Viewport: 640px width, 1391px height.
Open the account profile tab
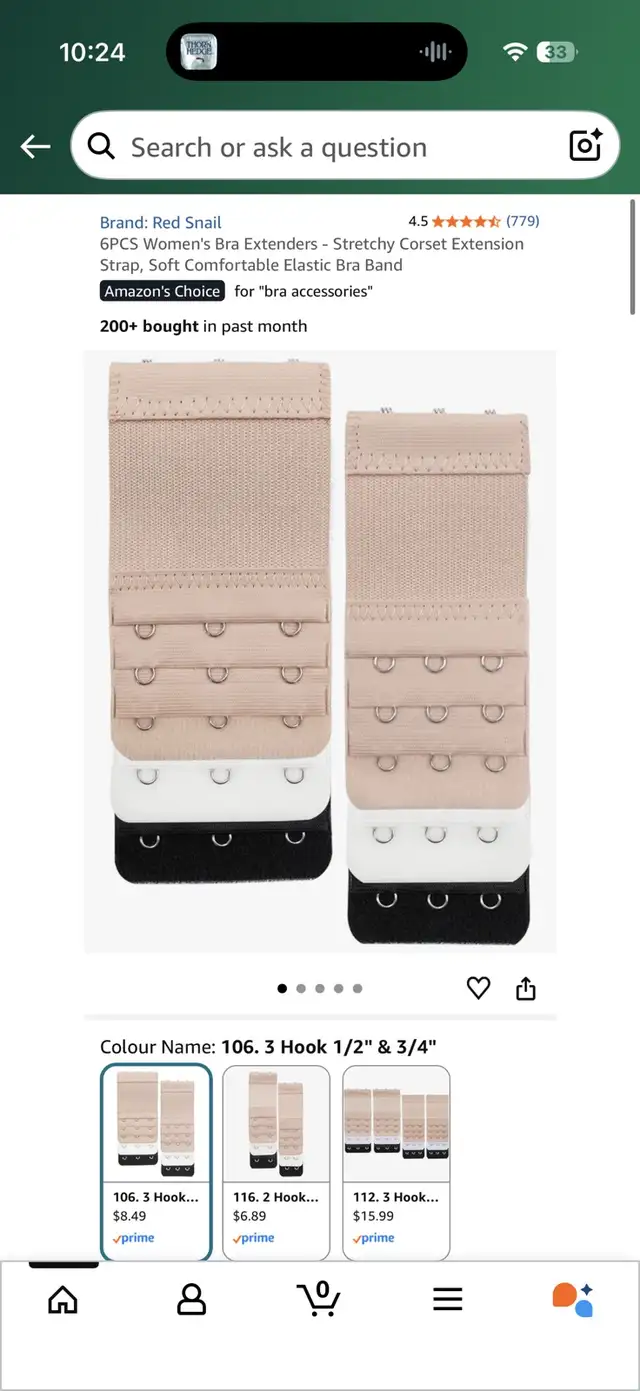point(191,1299)
